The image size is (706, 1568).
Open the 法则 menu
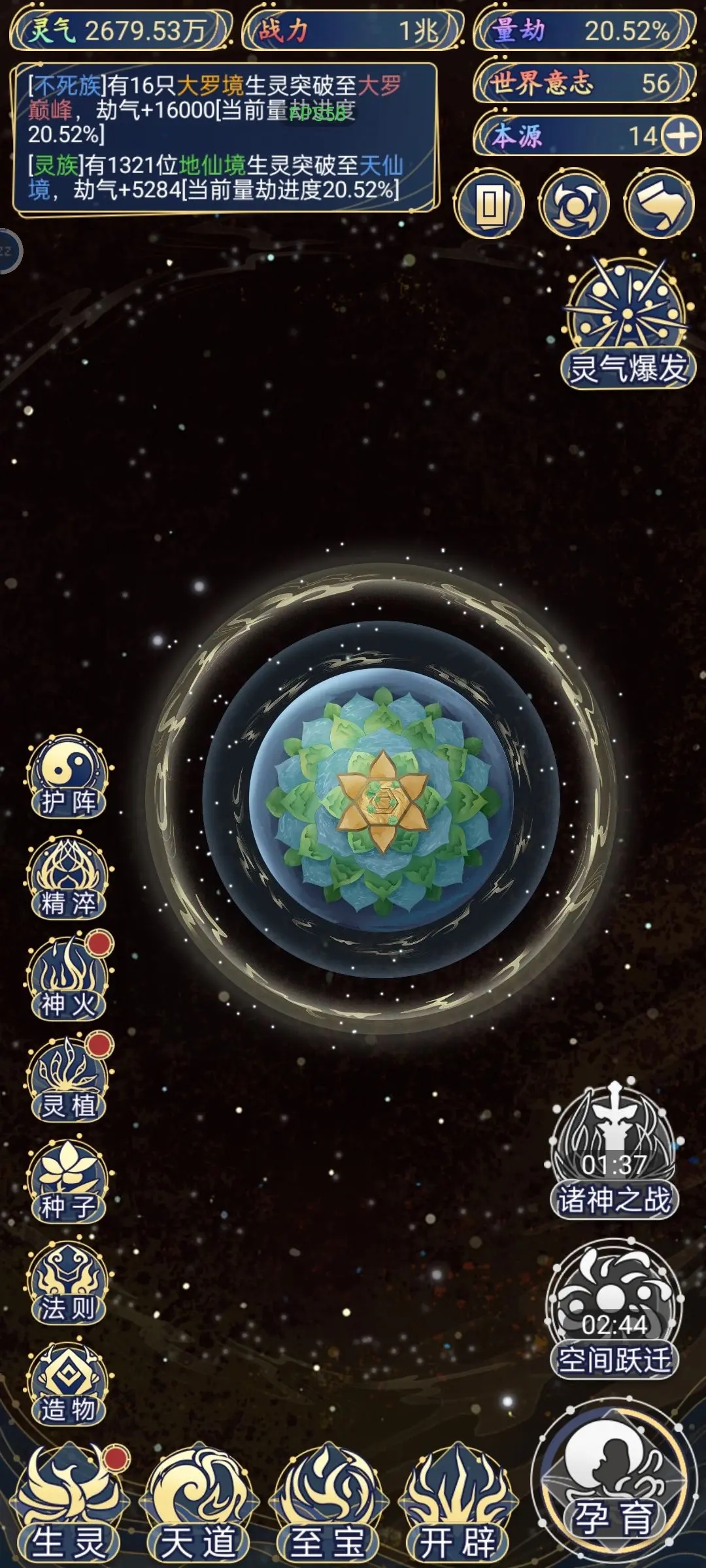(68, 1283)
